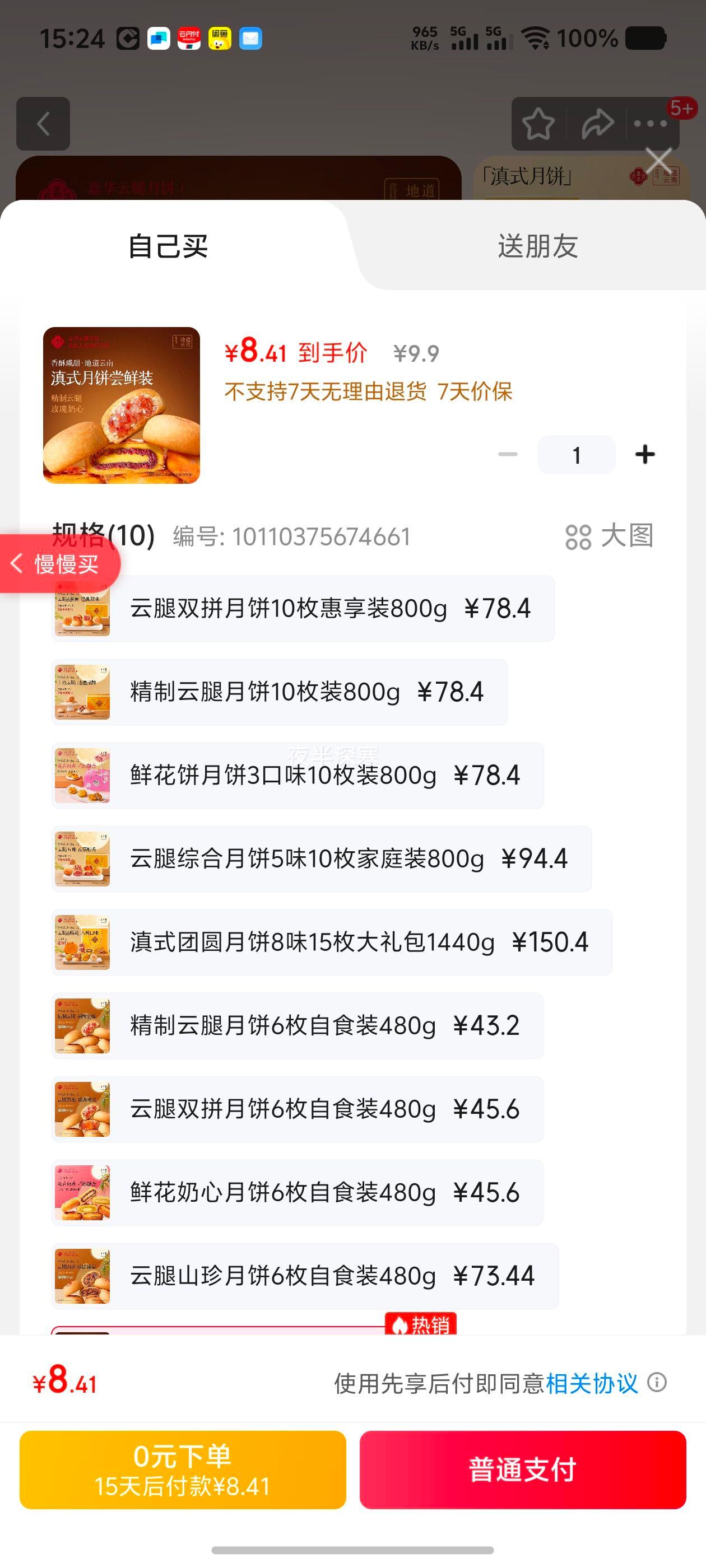
Task: Switch to the 送朋友 tab
Action: click(x=537, y=246)
